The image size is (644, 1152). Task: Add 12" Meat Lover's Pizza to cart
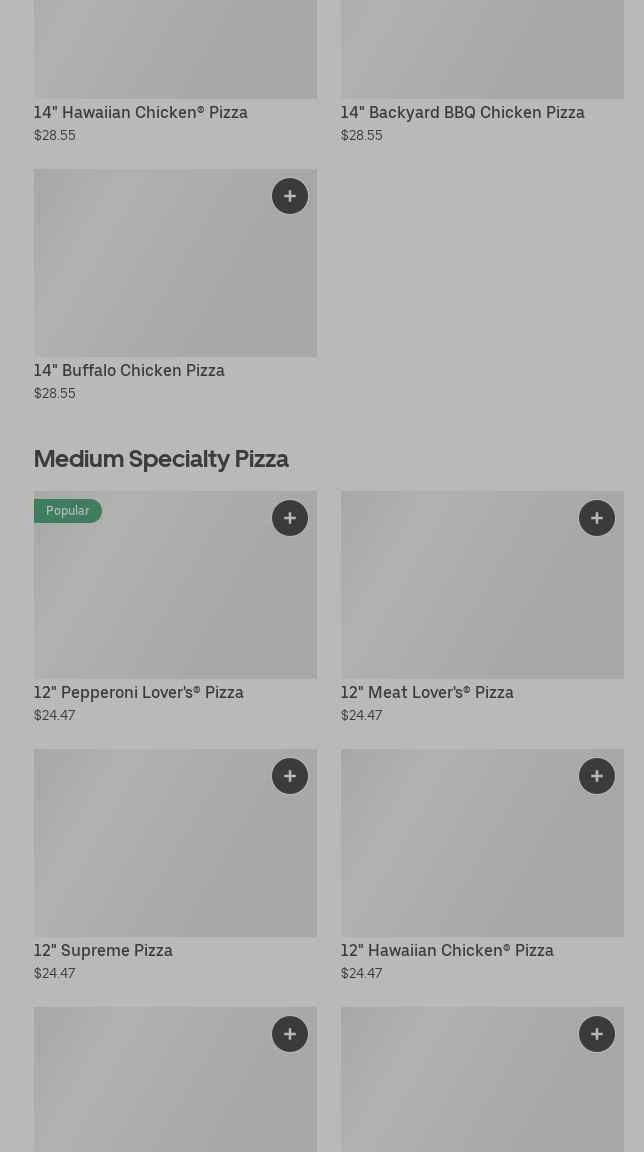(597, 518)
